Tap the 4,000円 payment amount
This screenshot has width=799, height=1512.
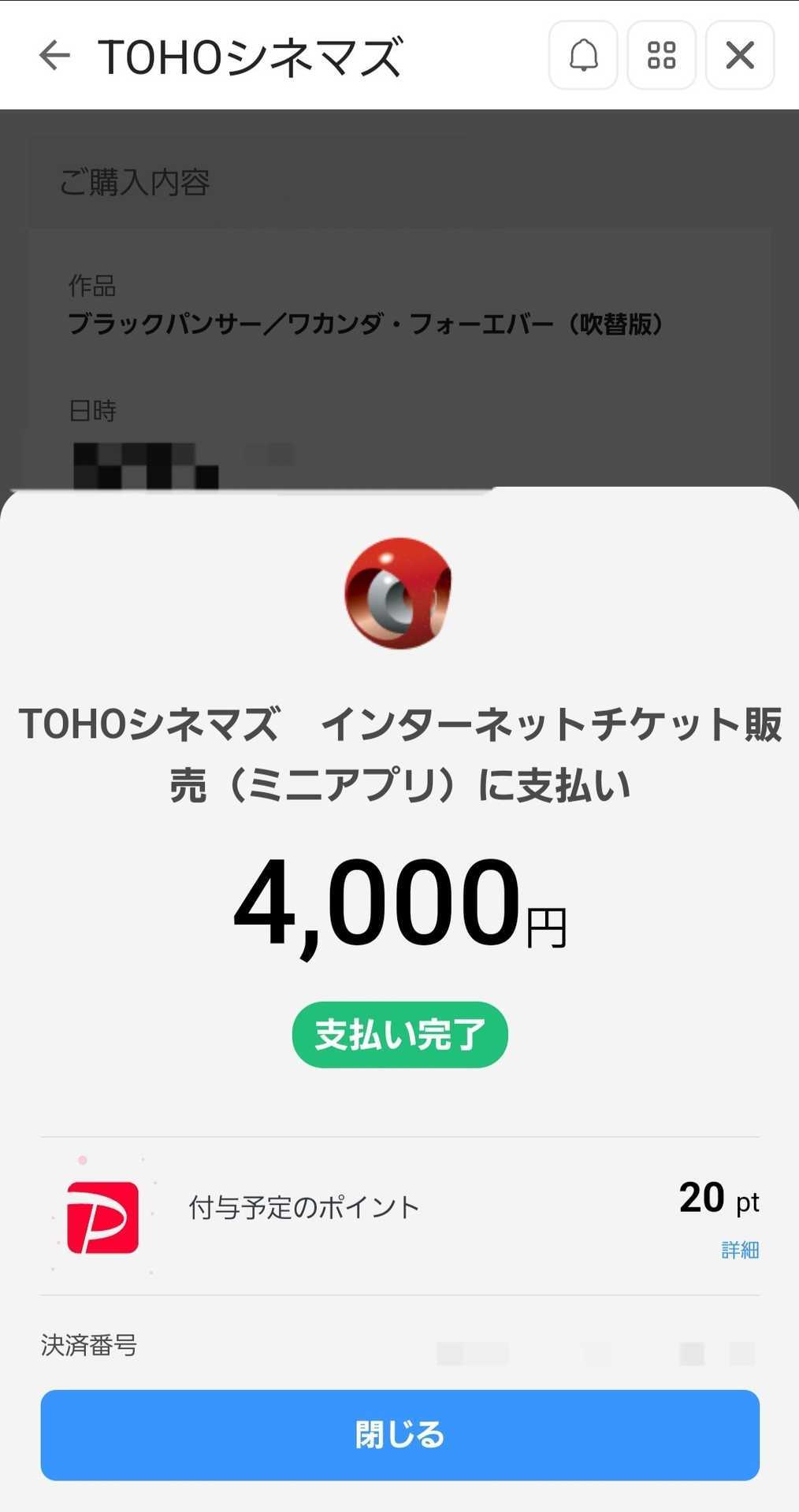pyautogui.click(x=399, y=906)
